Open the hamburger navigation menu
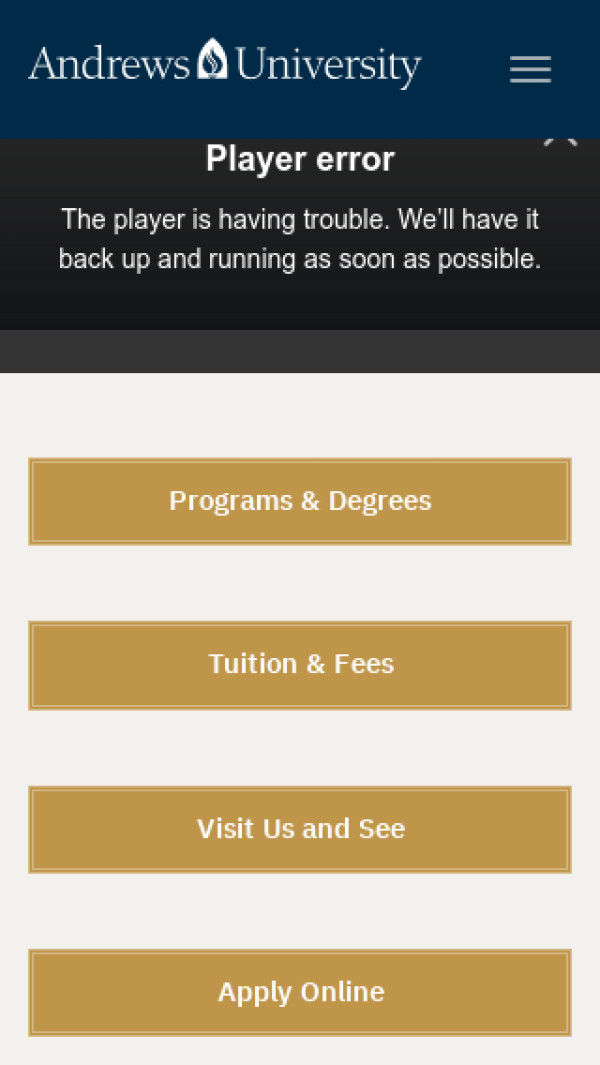 [530, 69]
